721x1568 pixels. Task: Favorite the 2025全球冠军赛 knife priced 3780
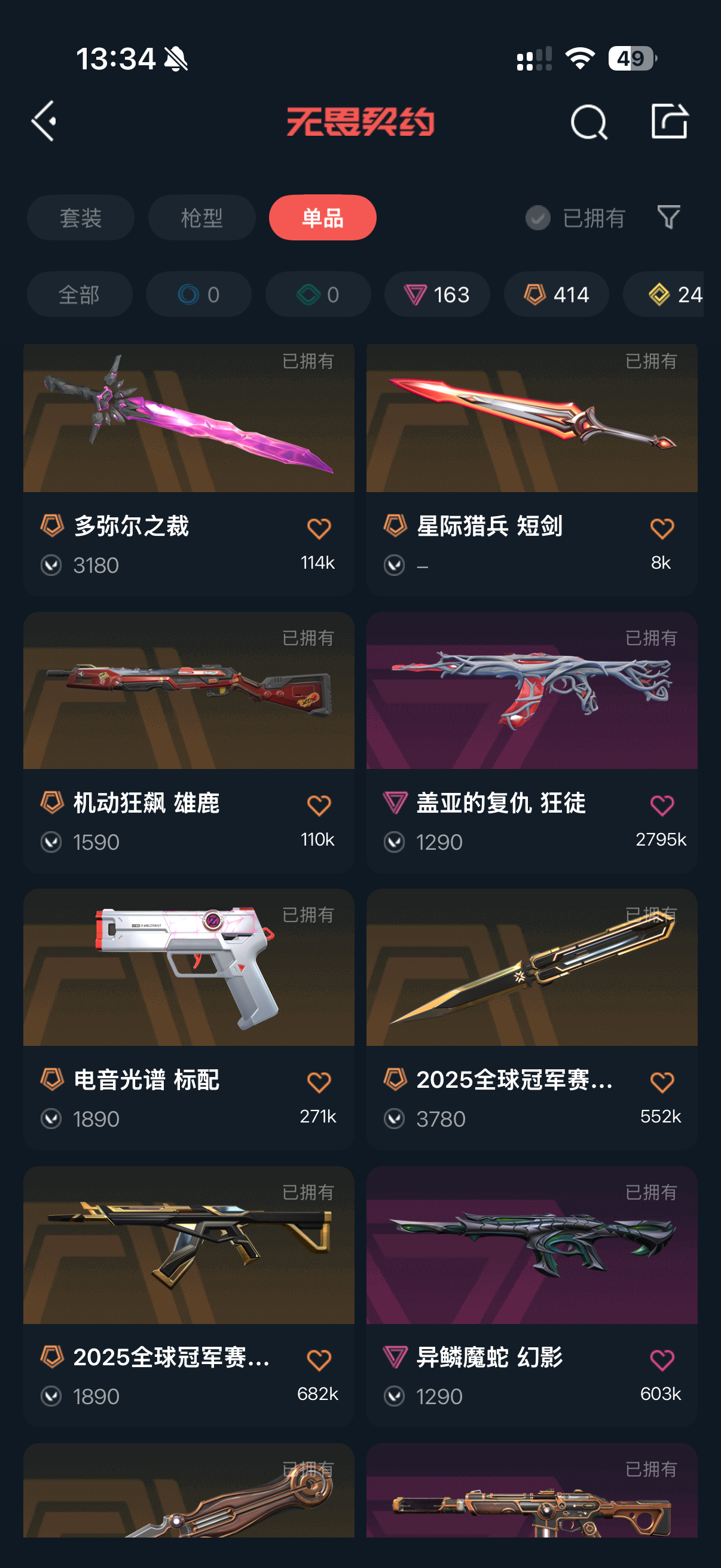coord(661,1082)
